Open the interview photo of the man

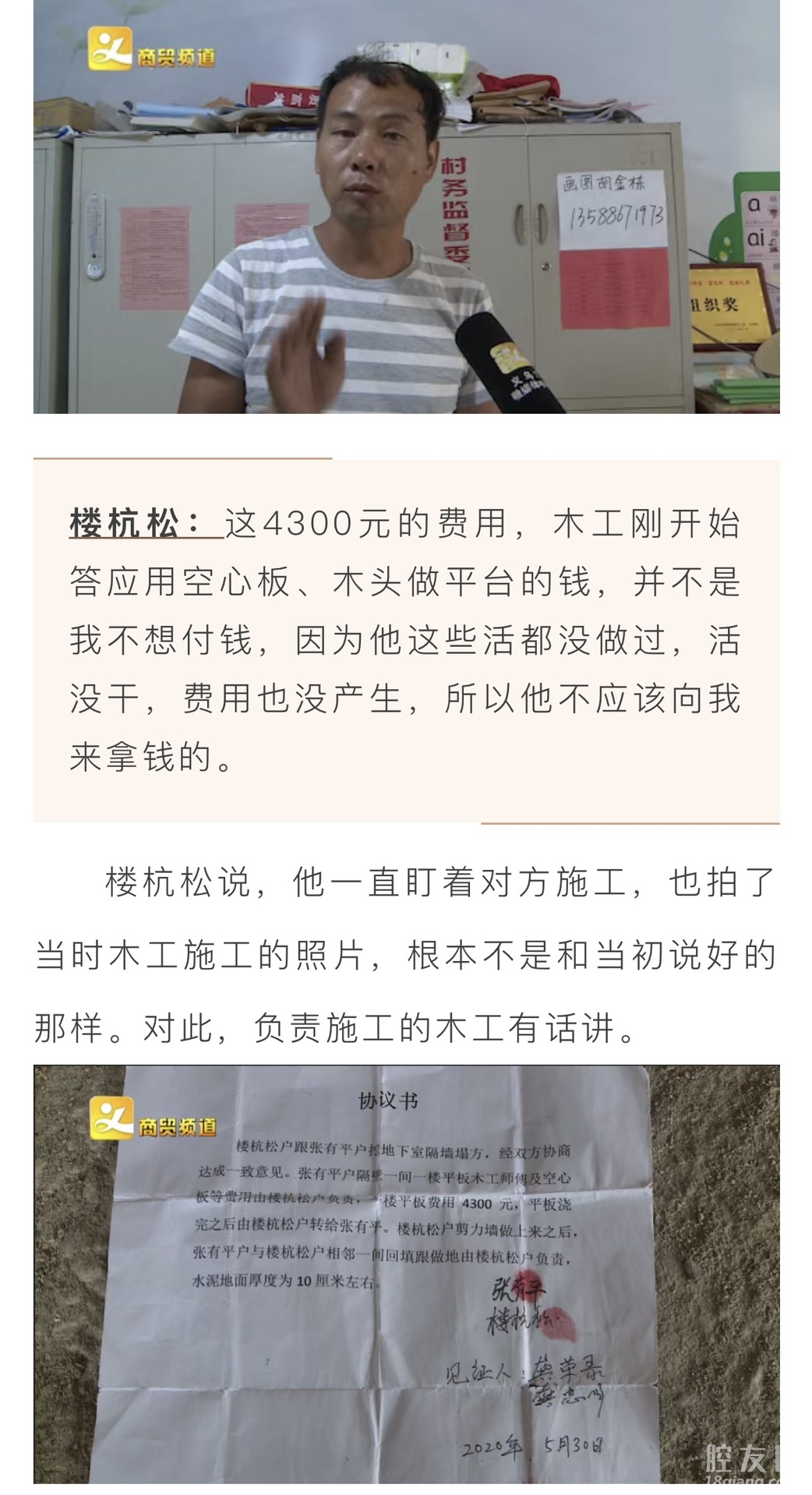coord(406,207)
